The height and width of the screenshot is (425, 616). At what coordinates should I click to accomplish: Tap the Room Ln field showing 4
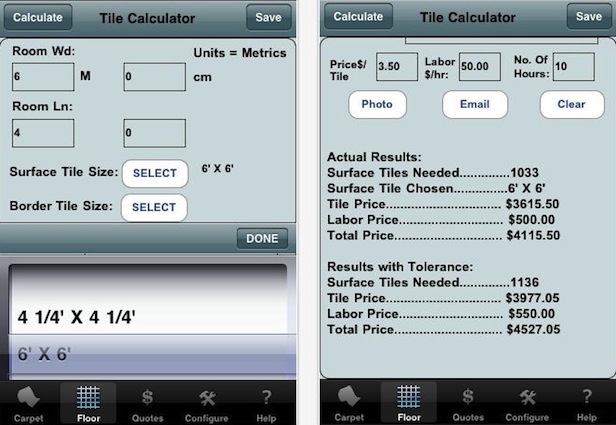(x=43, y=133)
